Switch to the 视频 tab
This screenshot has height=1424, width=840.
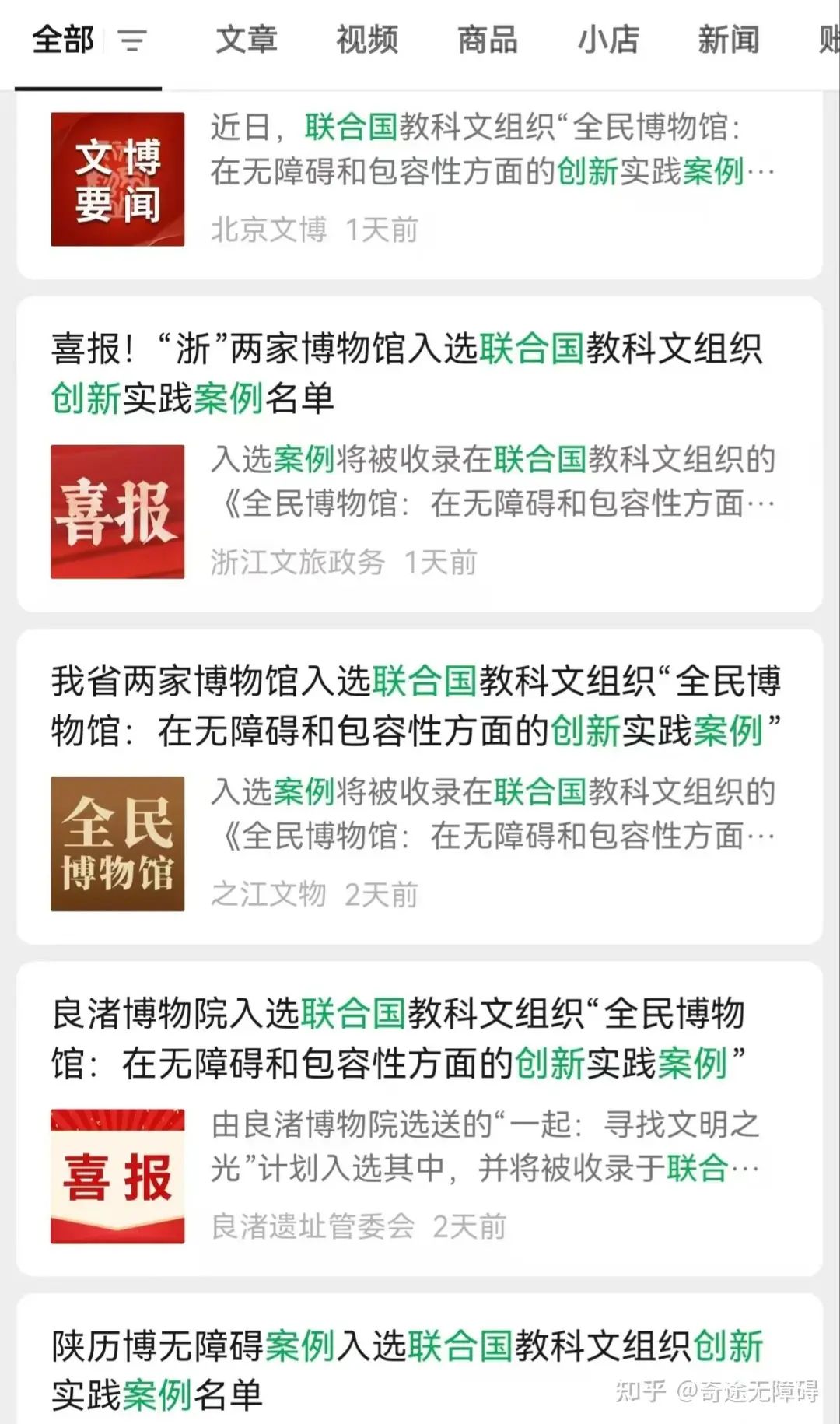tap(367, 40)
